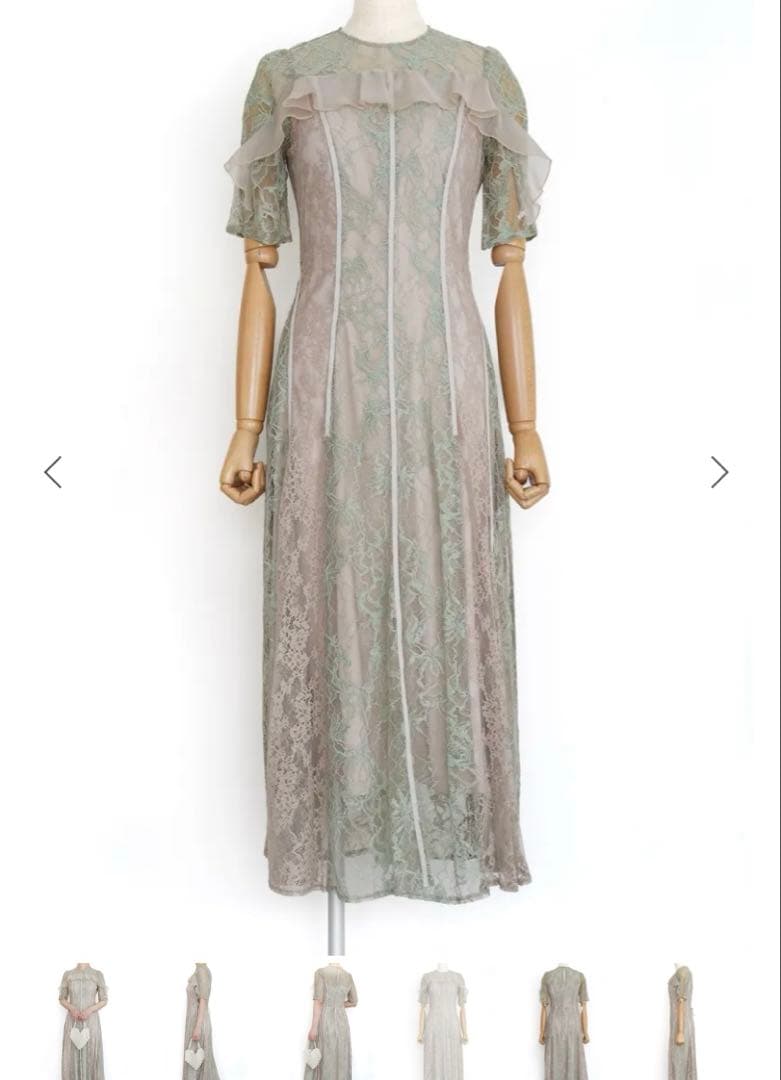Open the front view thumbnail with heart bag
Image resolution: width=781 pixels, height=1080 pixels.
click(82, 1020)
